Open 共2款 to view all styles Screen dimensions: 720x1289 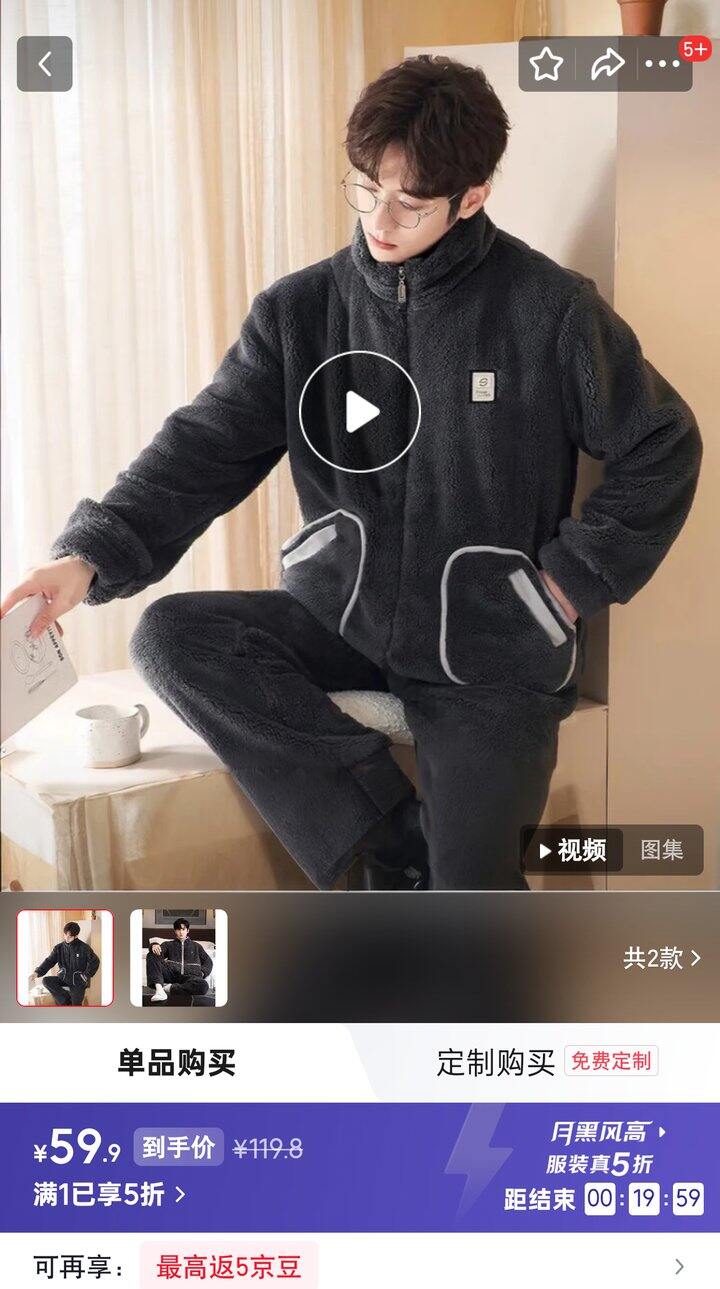coord(662,958)
